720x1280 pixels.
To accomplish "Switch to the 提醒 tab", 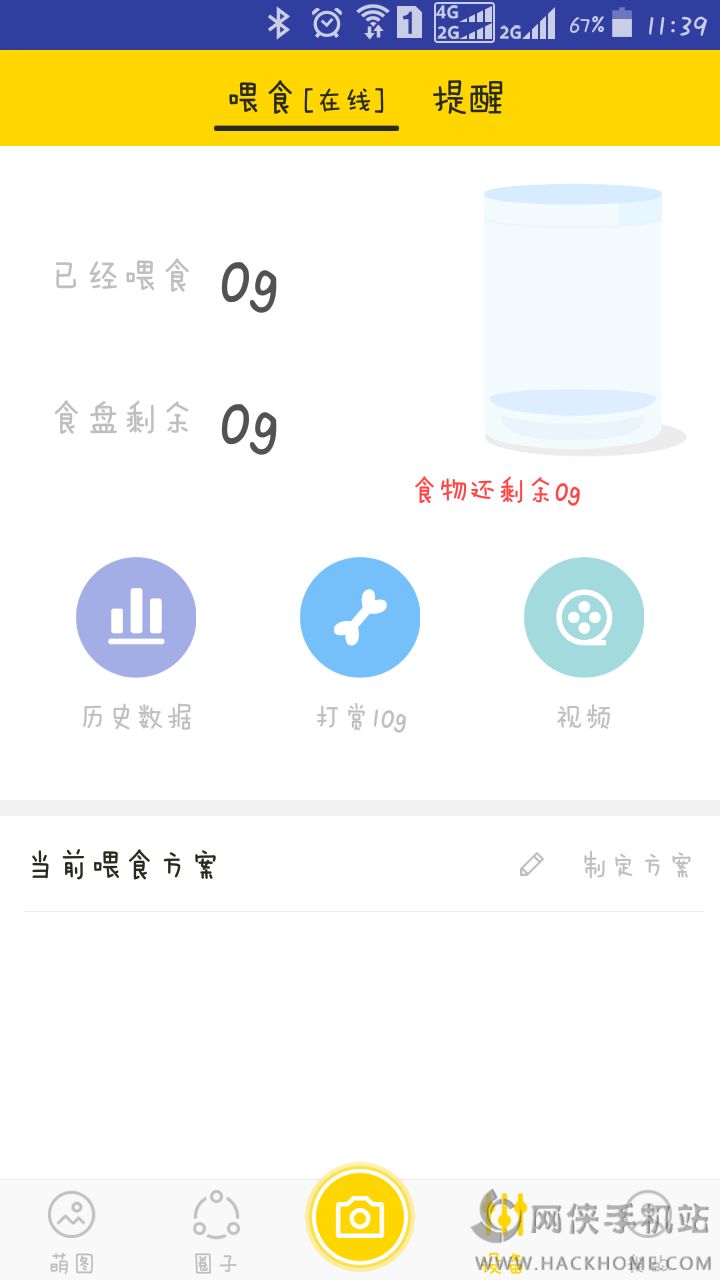I will [x=468, y=99].
